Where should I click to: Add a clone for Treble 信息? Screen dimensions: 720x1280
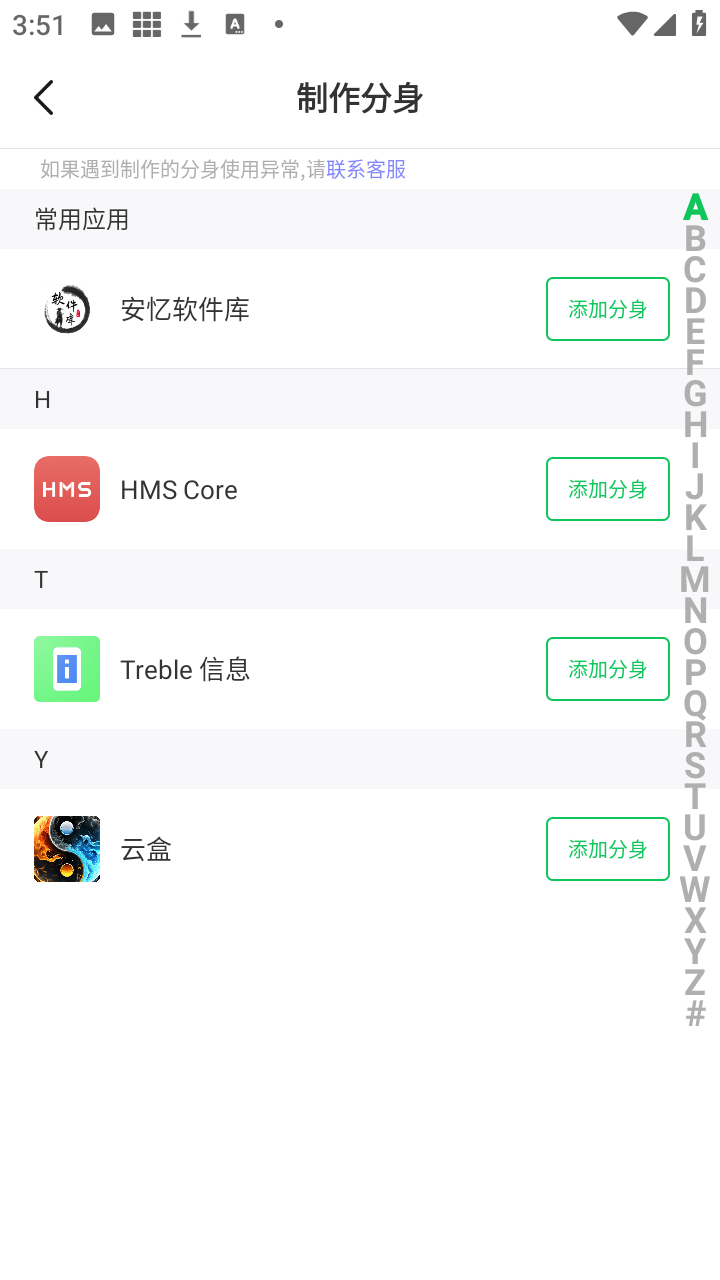click(x=607, y=669)
